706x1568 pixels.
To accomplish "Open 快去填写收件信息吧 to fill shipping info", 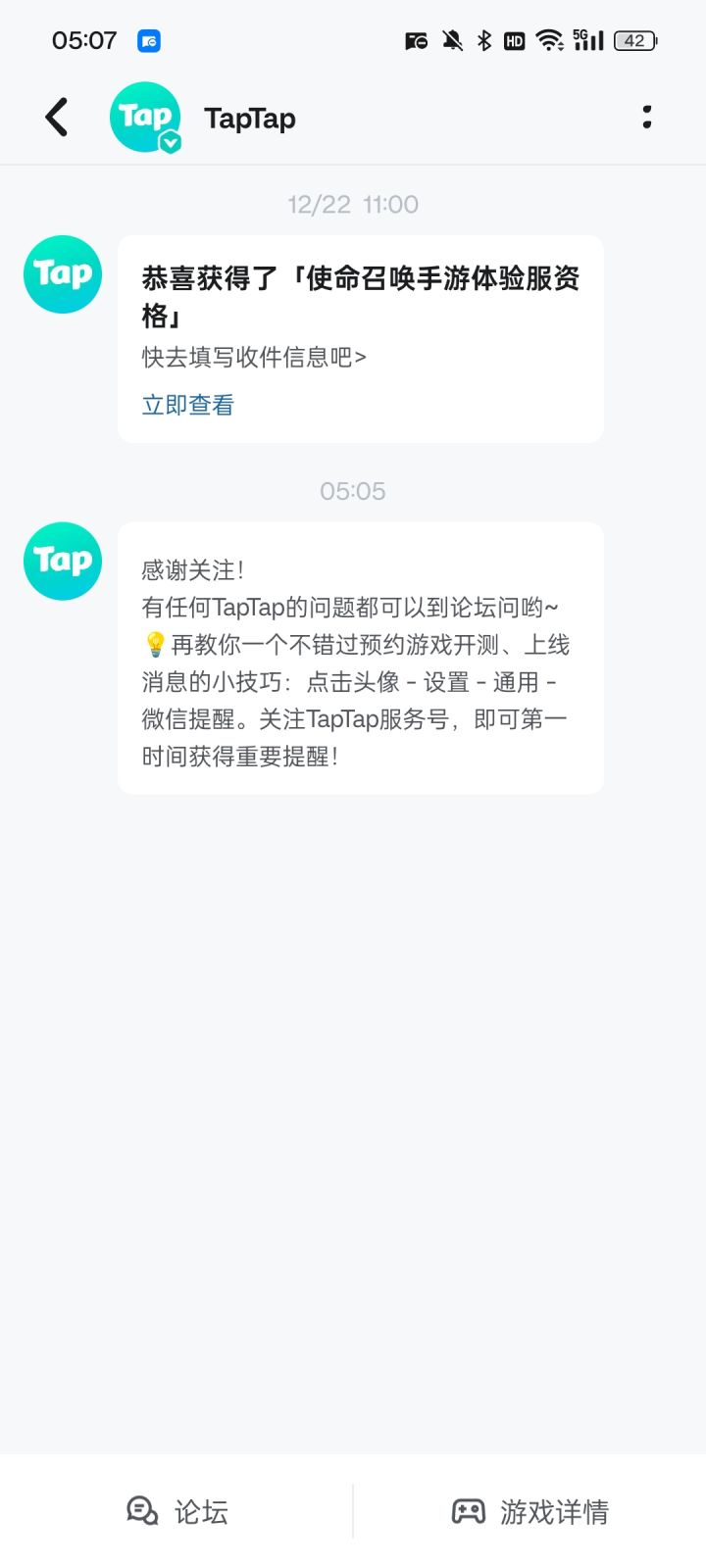I will click(253, 357).
